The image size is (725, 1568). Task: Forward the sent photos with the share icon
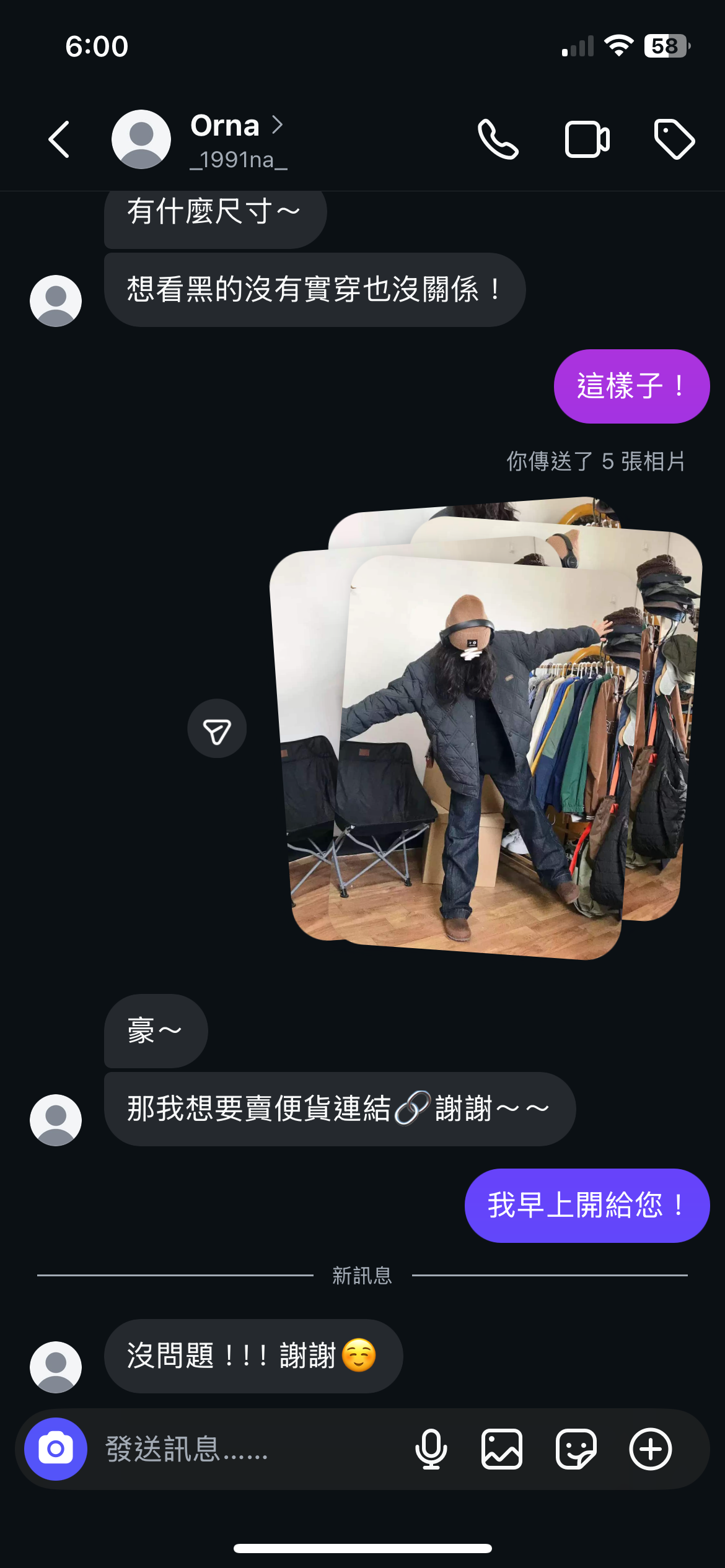[217, 729]
